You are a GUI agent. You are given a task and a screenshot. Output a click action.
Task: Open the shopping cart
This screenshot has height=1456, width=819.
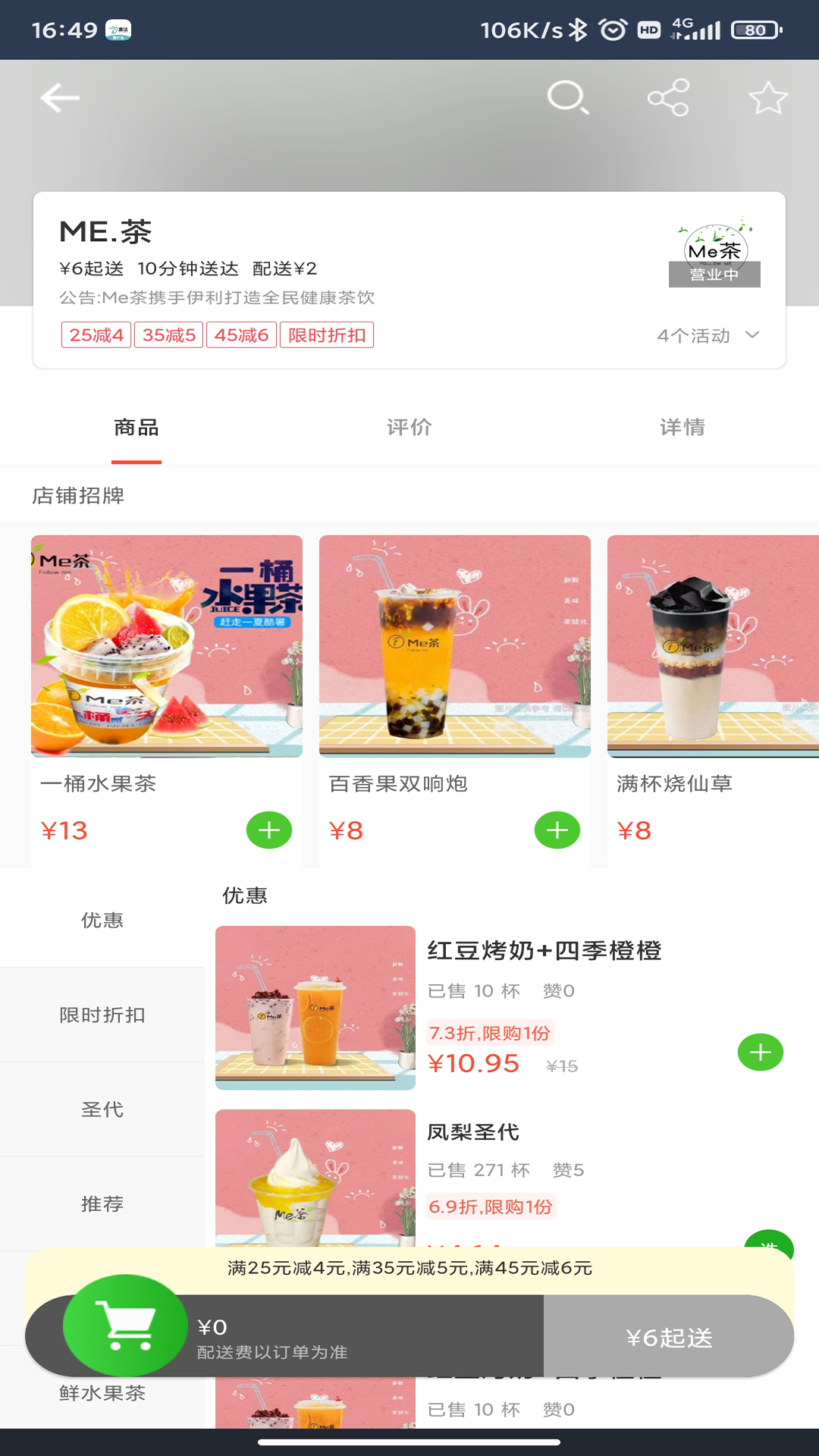pyautogui.click(x=125, y=1326)
